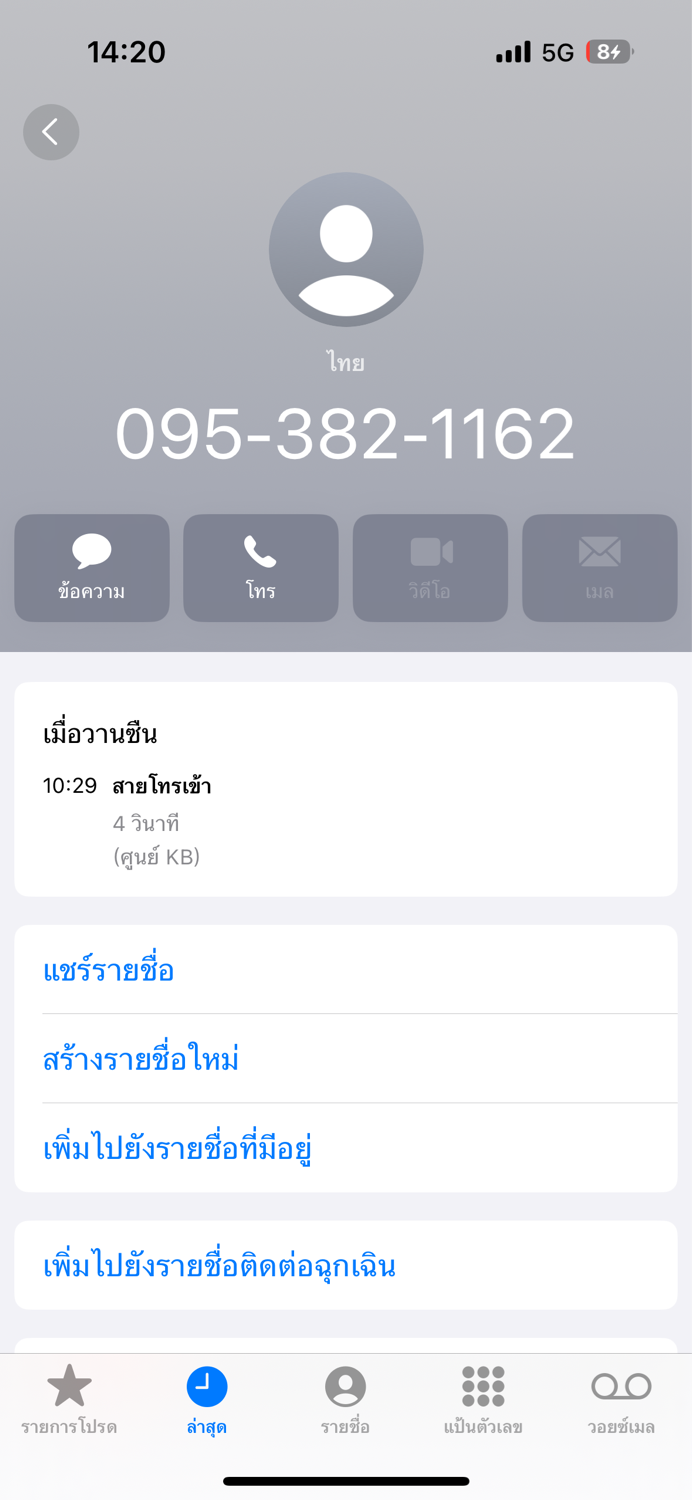Send a message with the ข้อความ button

tap(92, 568)
